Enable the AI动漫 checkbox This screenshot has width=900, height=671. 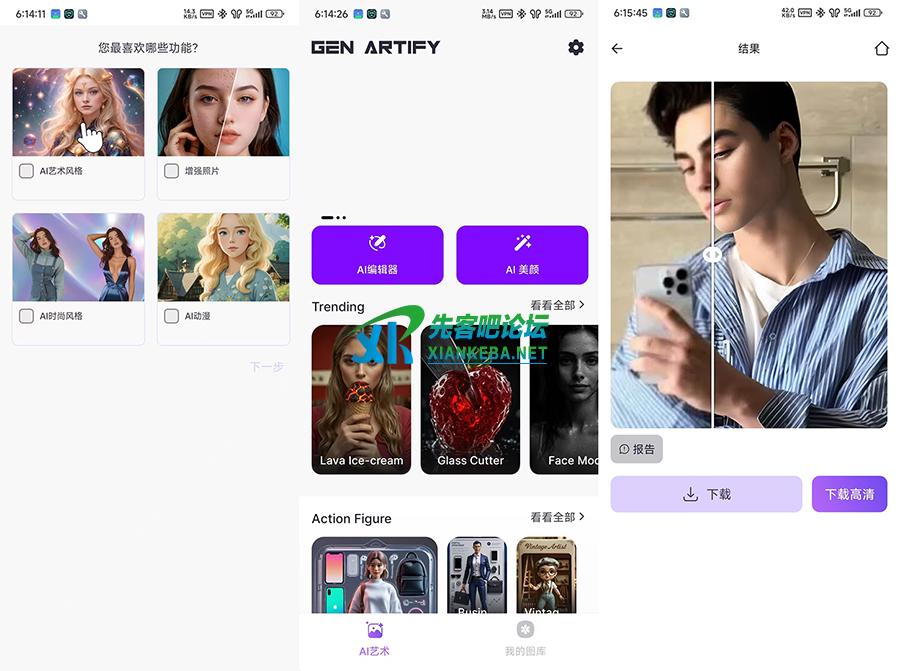172,316
